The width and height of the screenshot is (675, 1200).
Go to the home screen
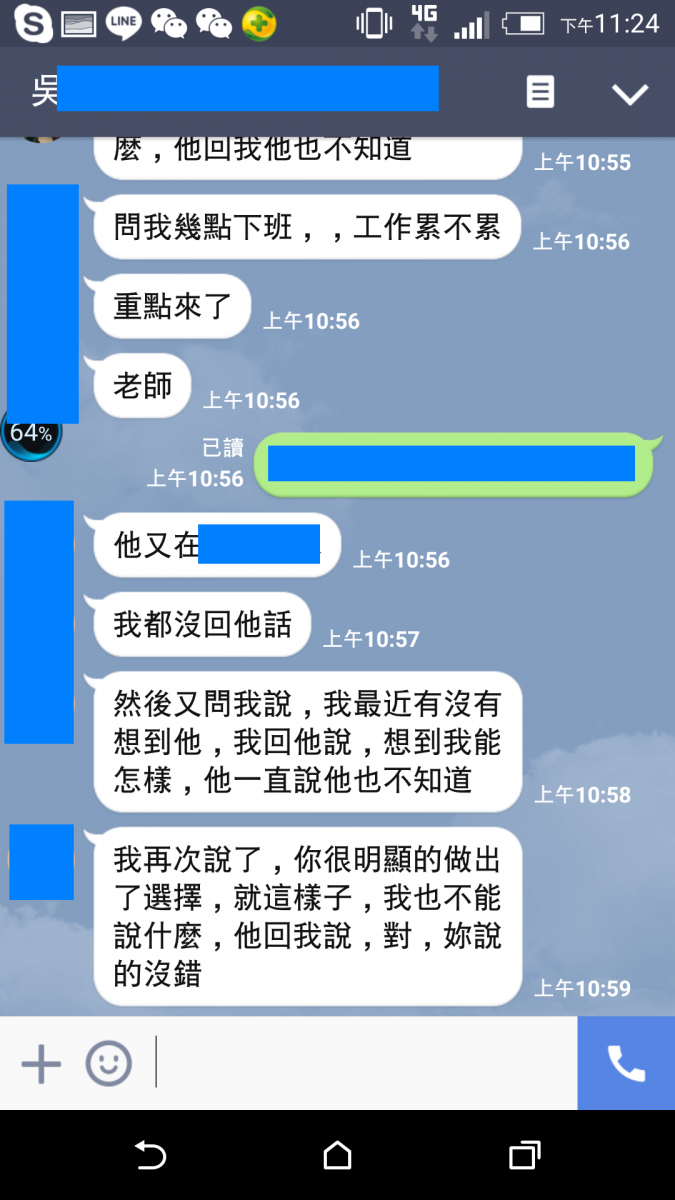(337, 1156)
